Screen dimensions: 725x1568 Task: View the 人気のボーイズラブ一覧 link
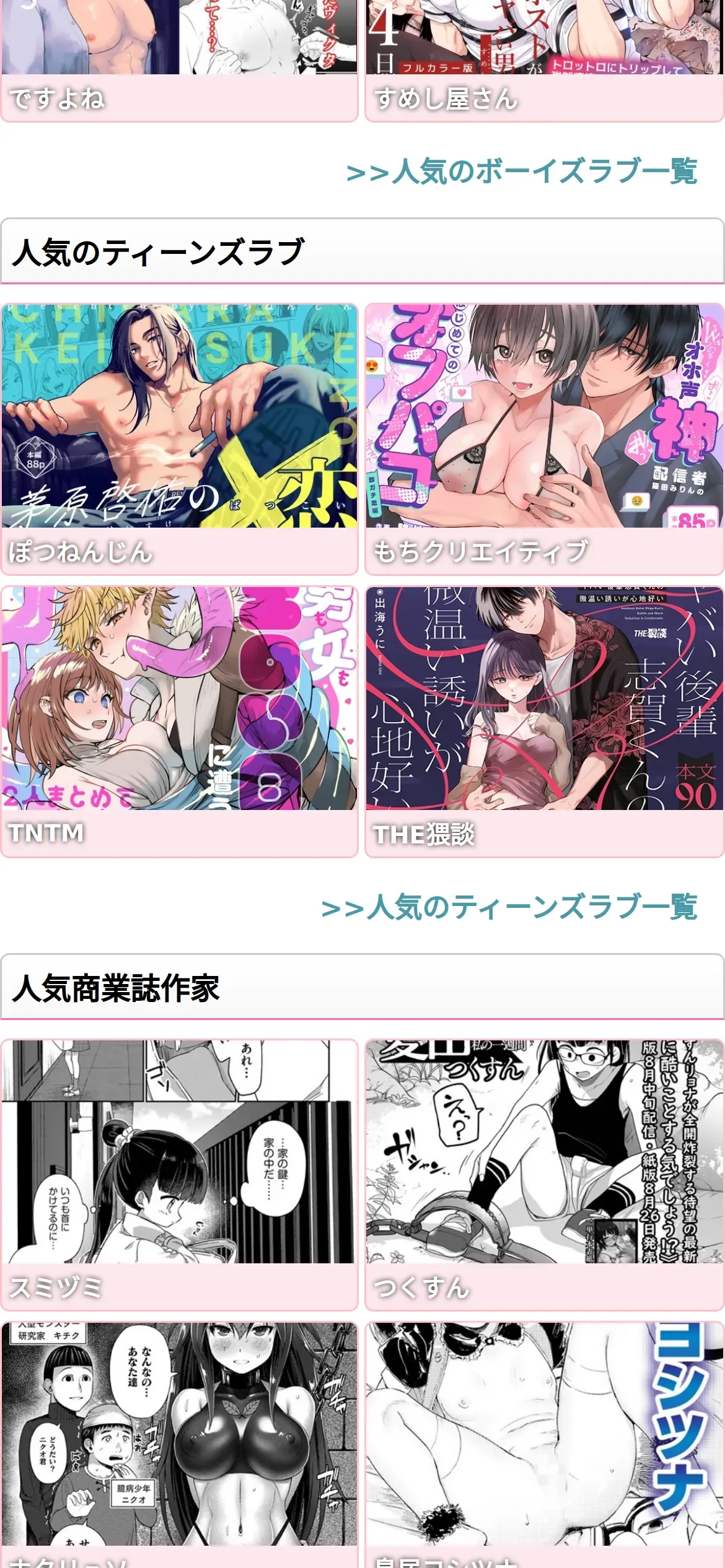(x=522, y=172)
